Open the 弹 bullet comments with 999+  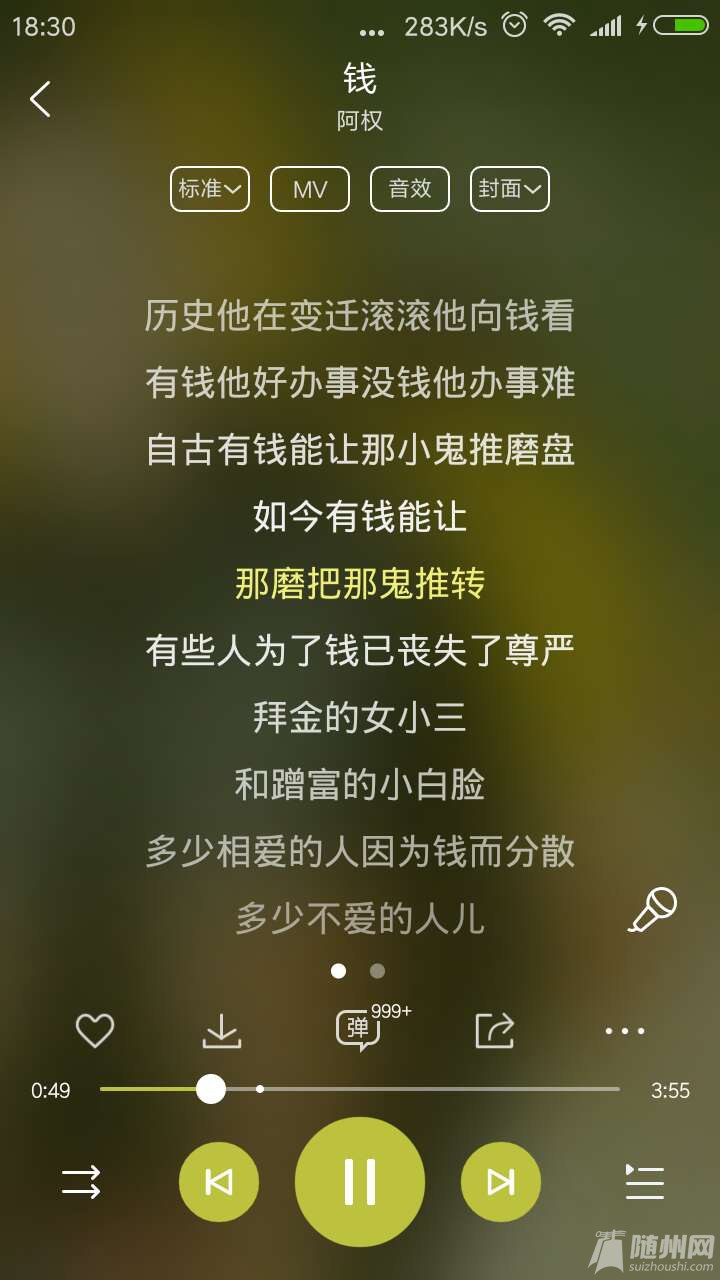pyautogui.click(x=358, y=1030)
